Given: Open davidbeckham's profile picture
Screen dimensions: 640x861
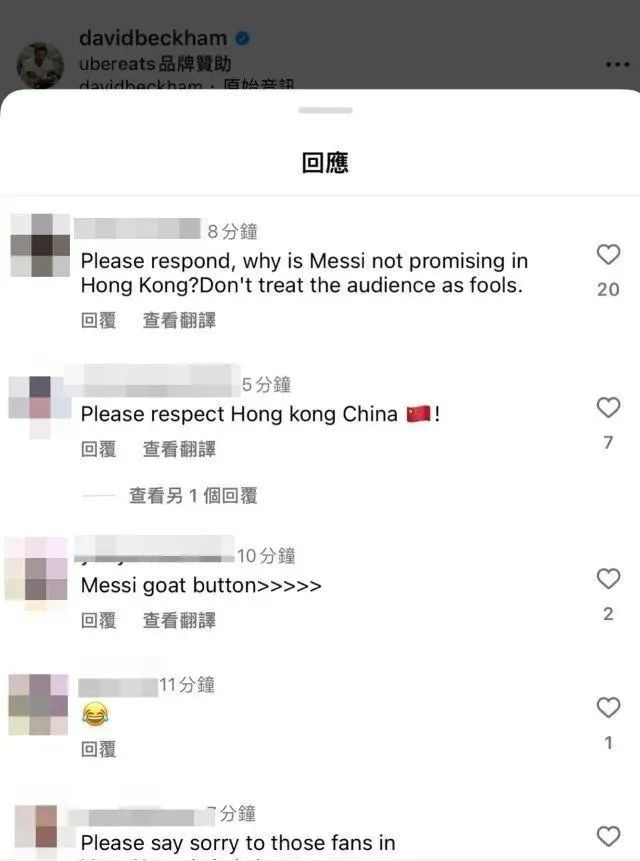Looking at the screenshot, I should click(x=40, y=65).
